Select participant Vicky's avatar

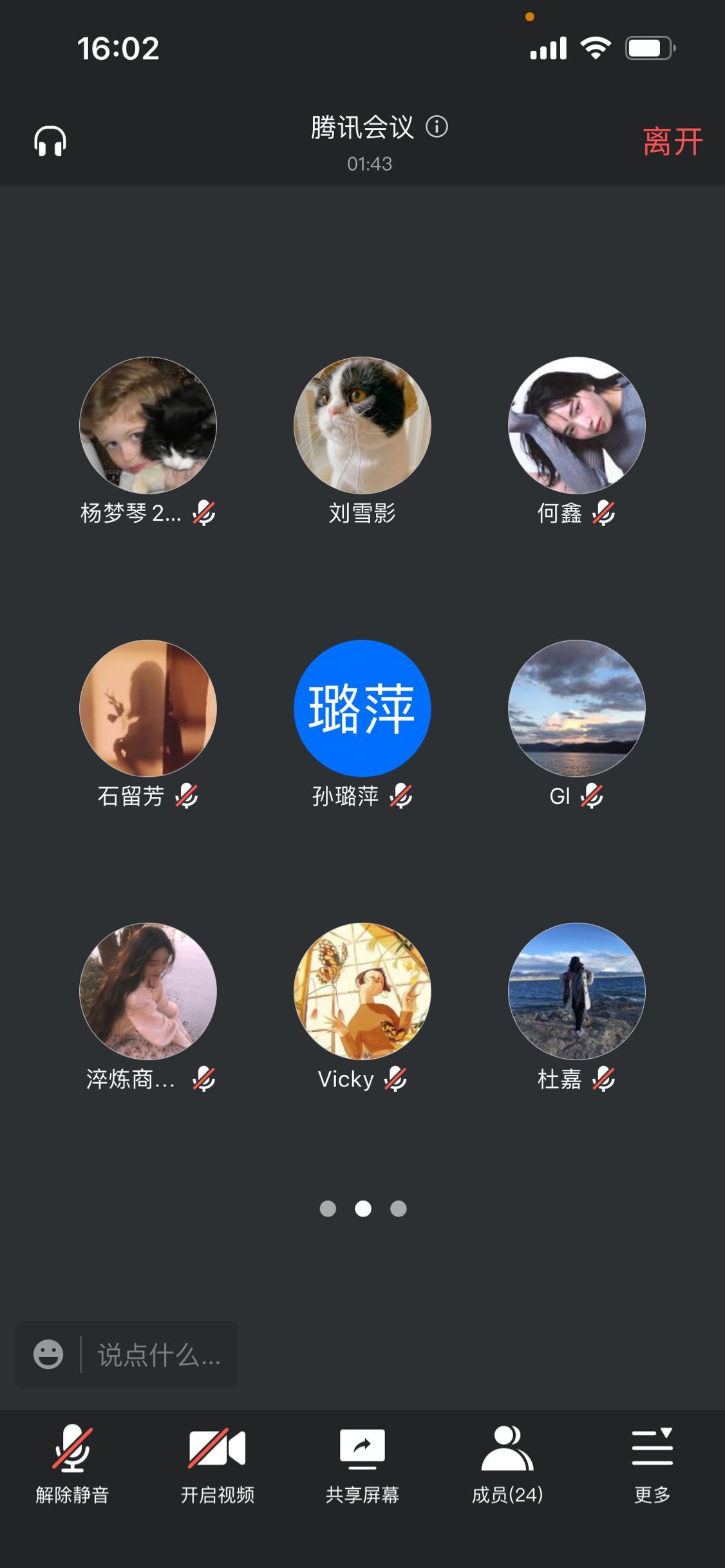click(x=362, y=991)
